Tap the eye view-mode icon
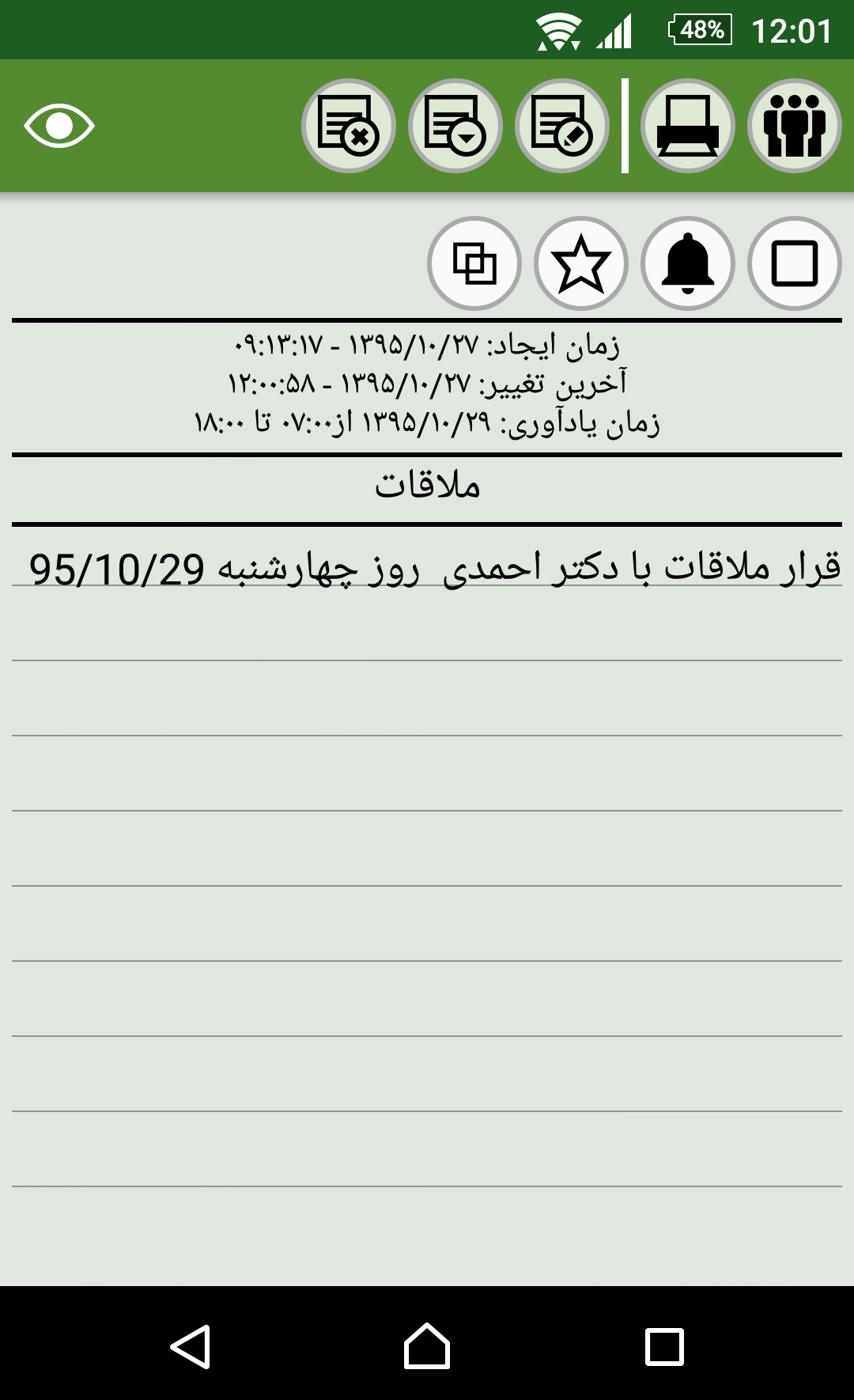 pos(59,126)
